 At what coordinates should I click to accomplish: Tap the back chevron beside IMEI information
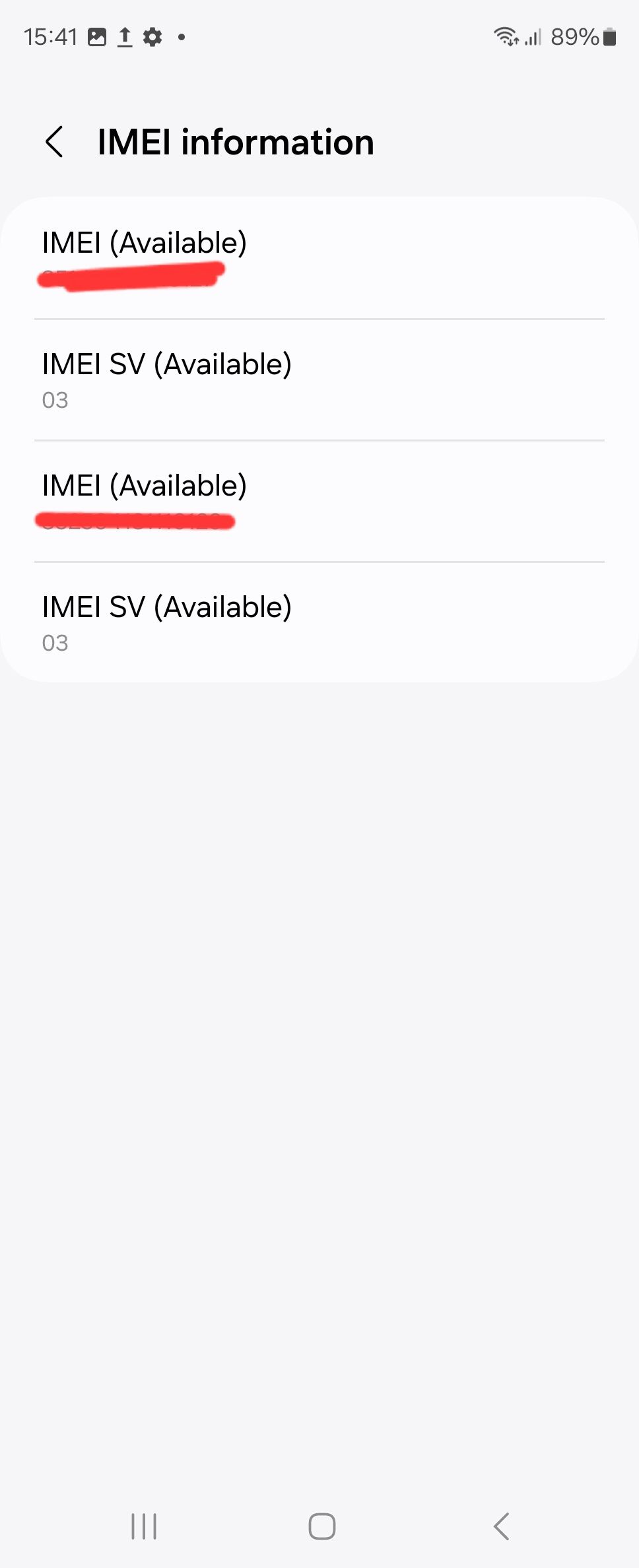tap(55, 141)
